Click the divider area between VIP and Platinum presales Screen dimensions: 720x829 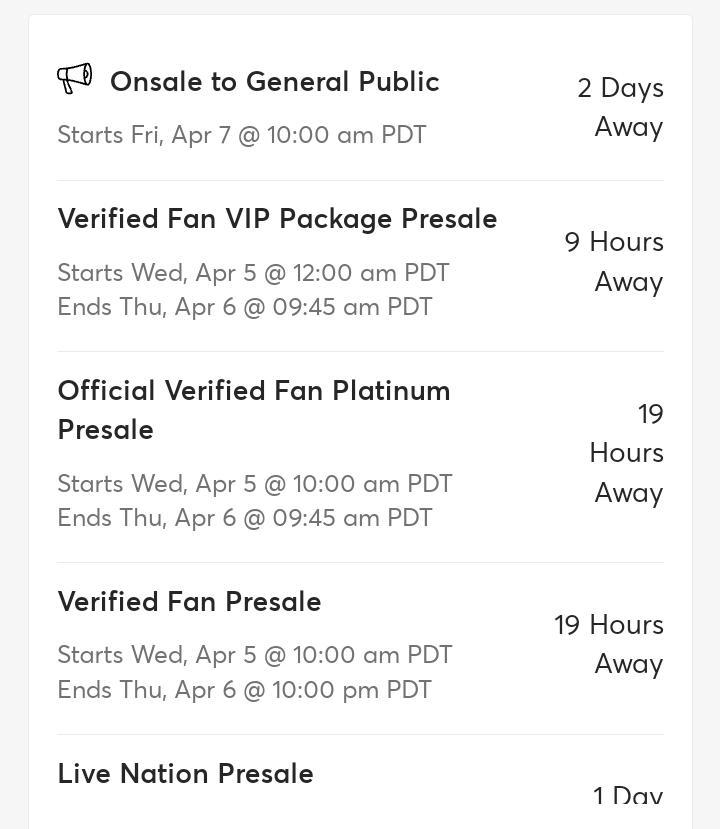pos(360,350)
